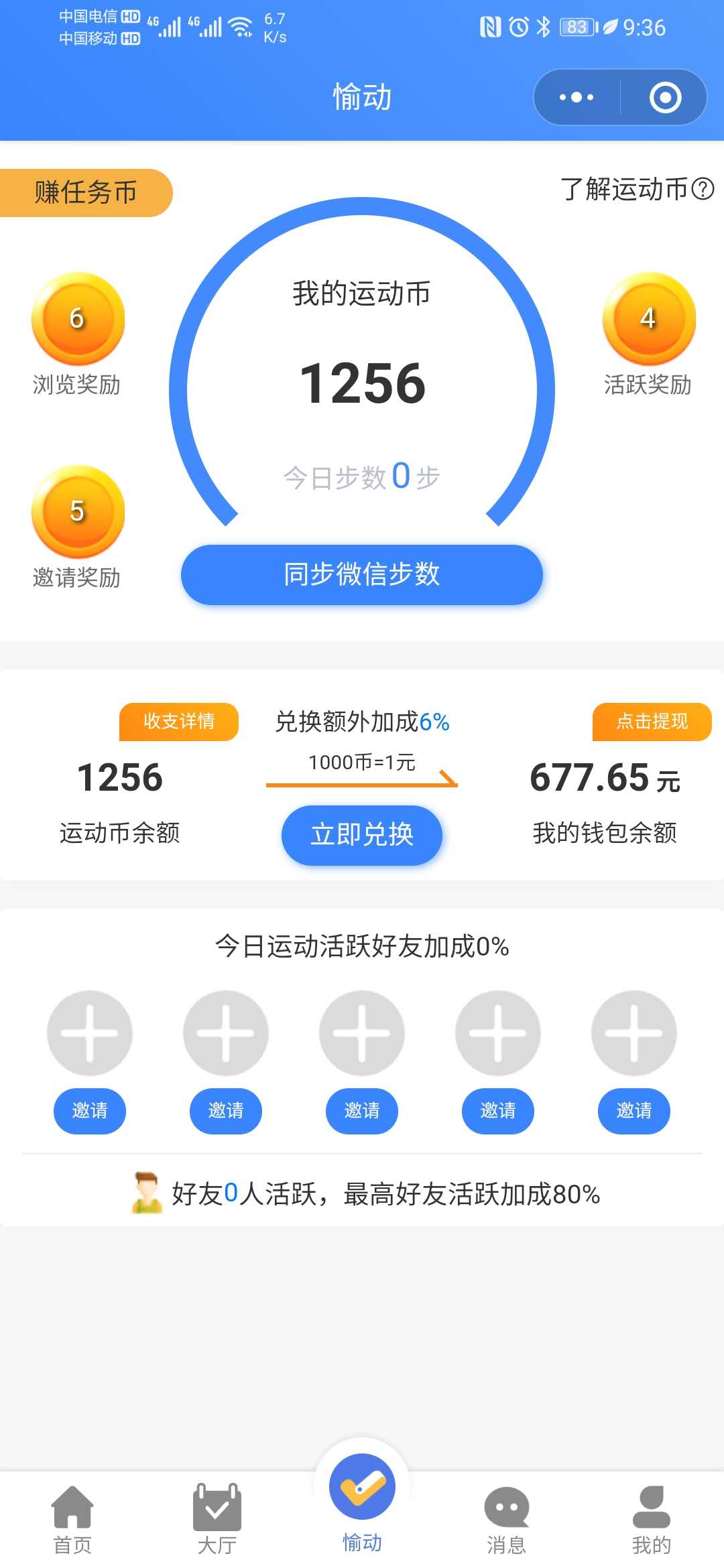Image resolution: width=724 pixels, height=1568 pixels.
Task: Collect the 浏览奖励 coin
Action: click(x=78, y=319)
